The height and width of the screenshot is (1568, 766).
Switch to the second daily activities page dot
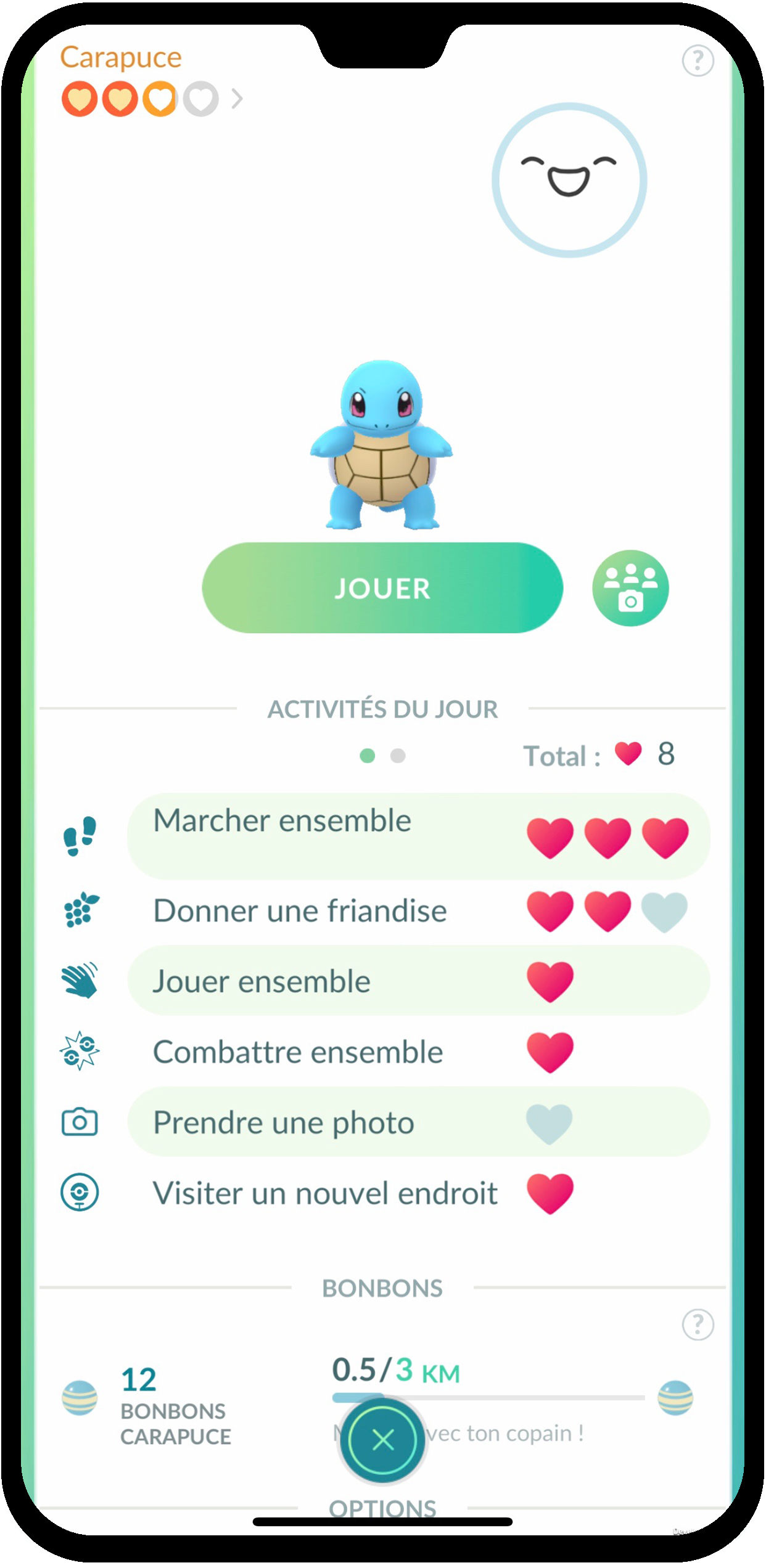[398, 756]
